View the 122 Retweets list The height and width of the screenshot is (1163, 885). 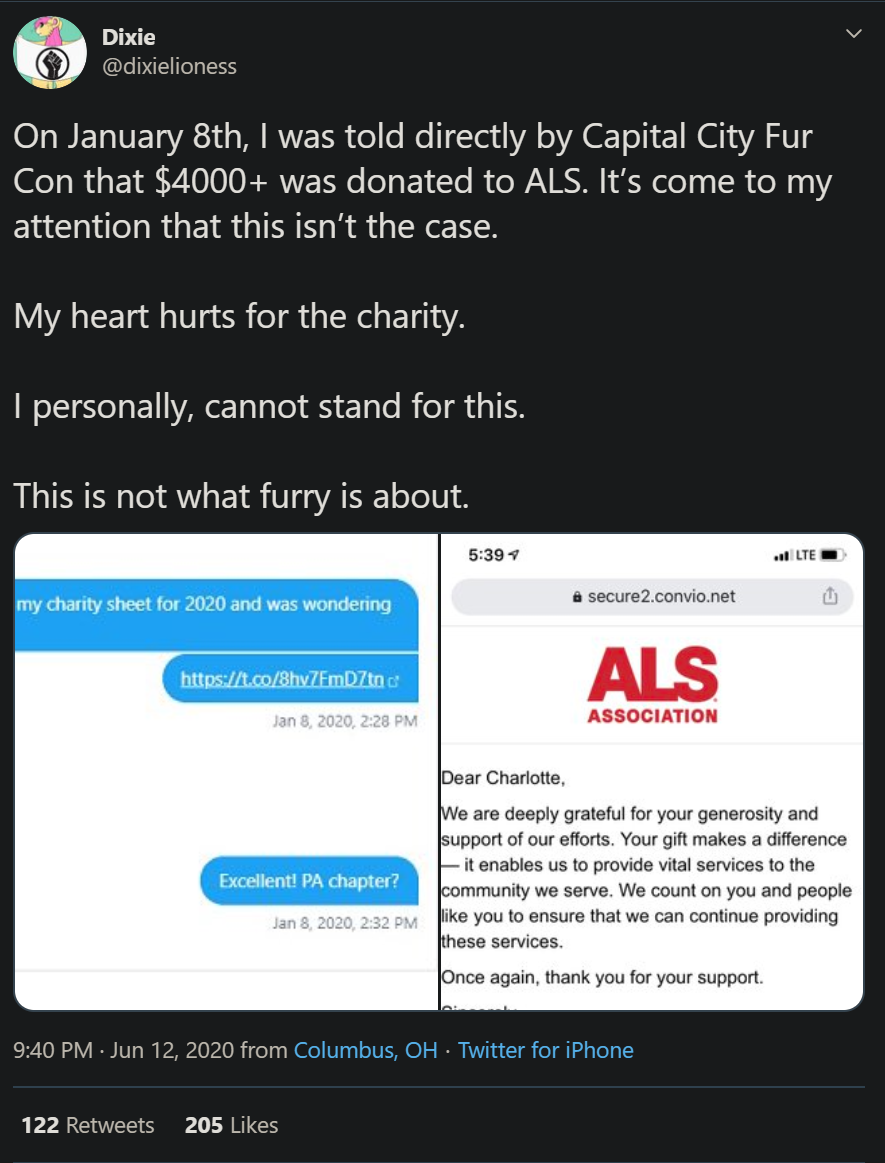(88, 1125)
